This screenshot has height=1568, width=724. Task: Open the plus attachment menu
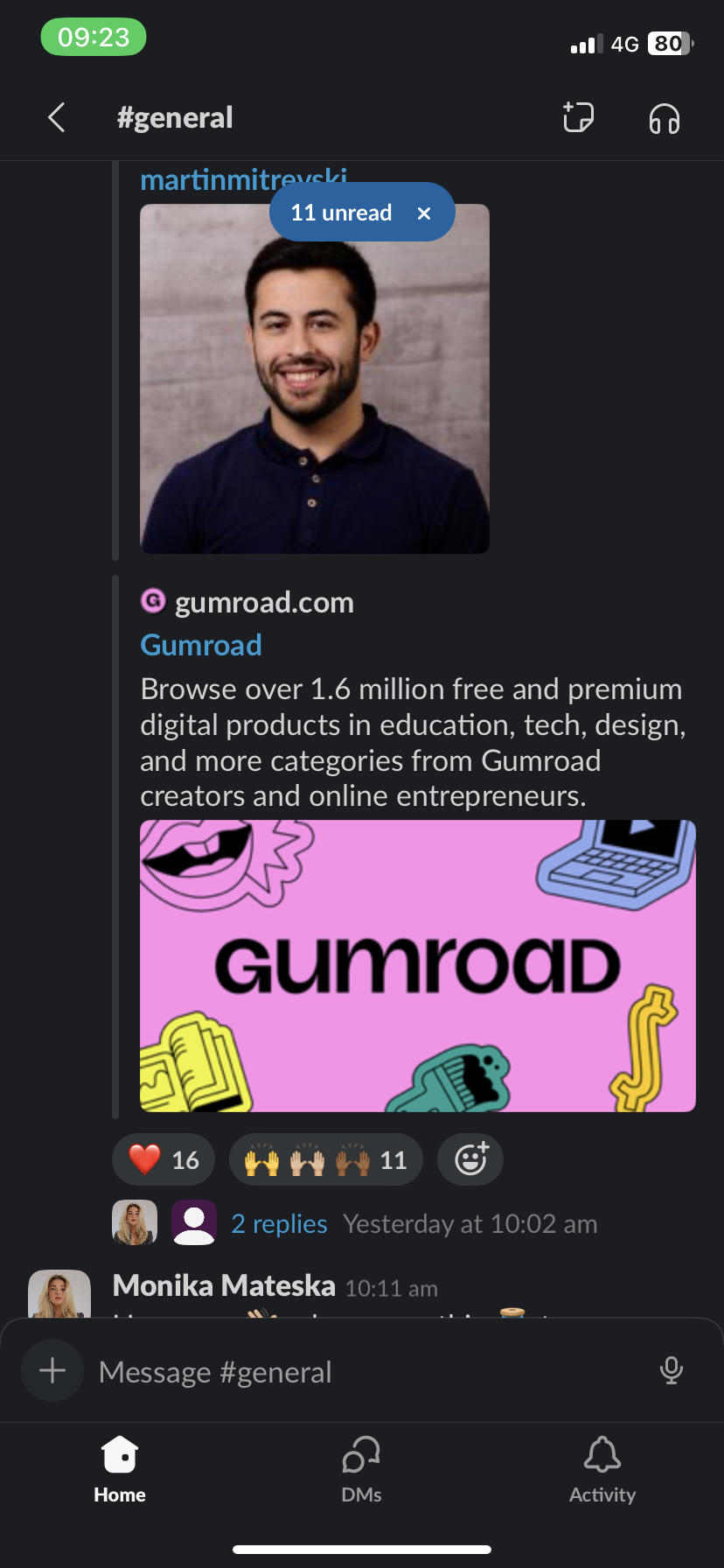click(x=52, y=1370)
